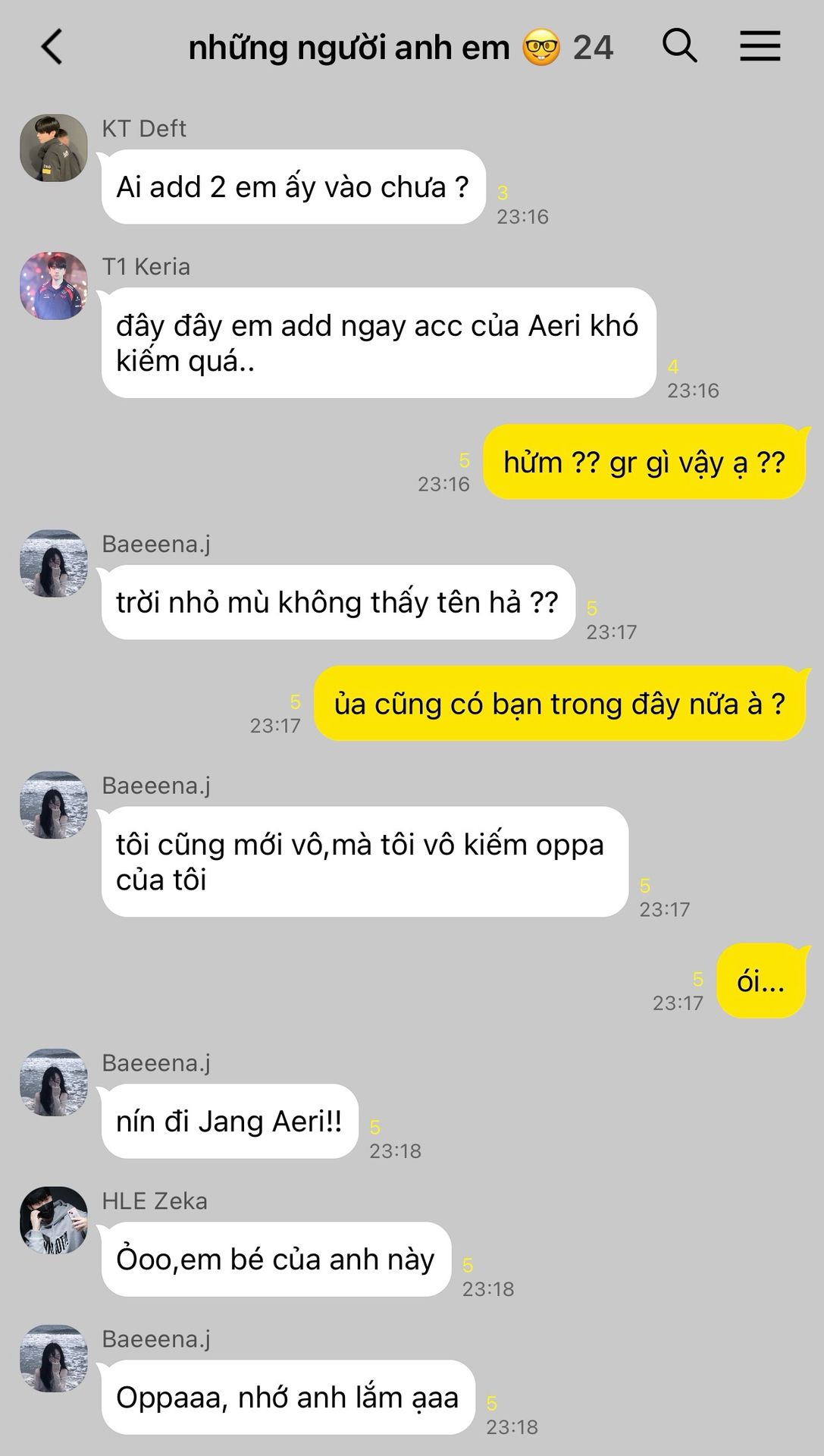This screenshot has height=1456, width=824.
Task: Open the hamburger chat menu
Action: tap(760, 46)
